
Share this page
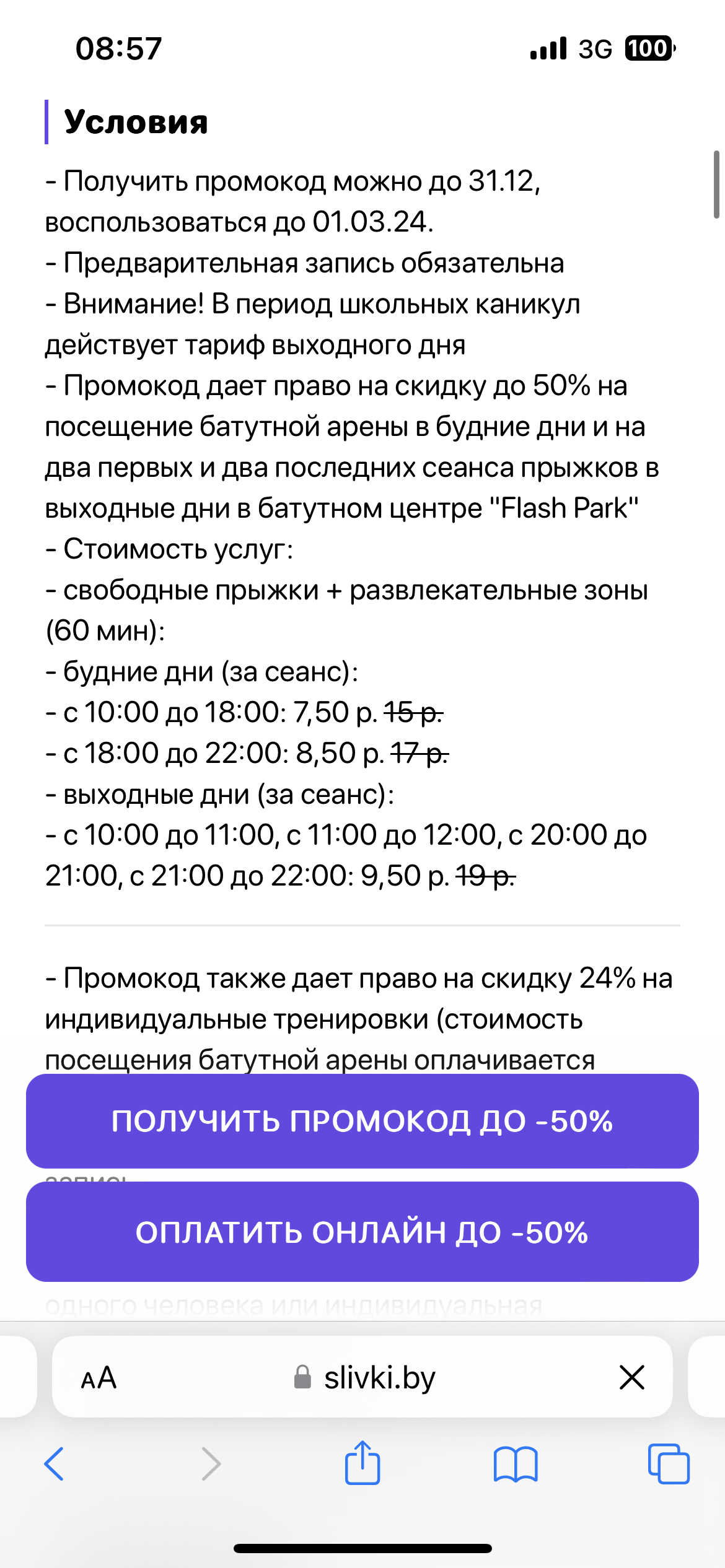coord(362,1463)
